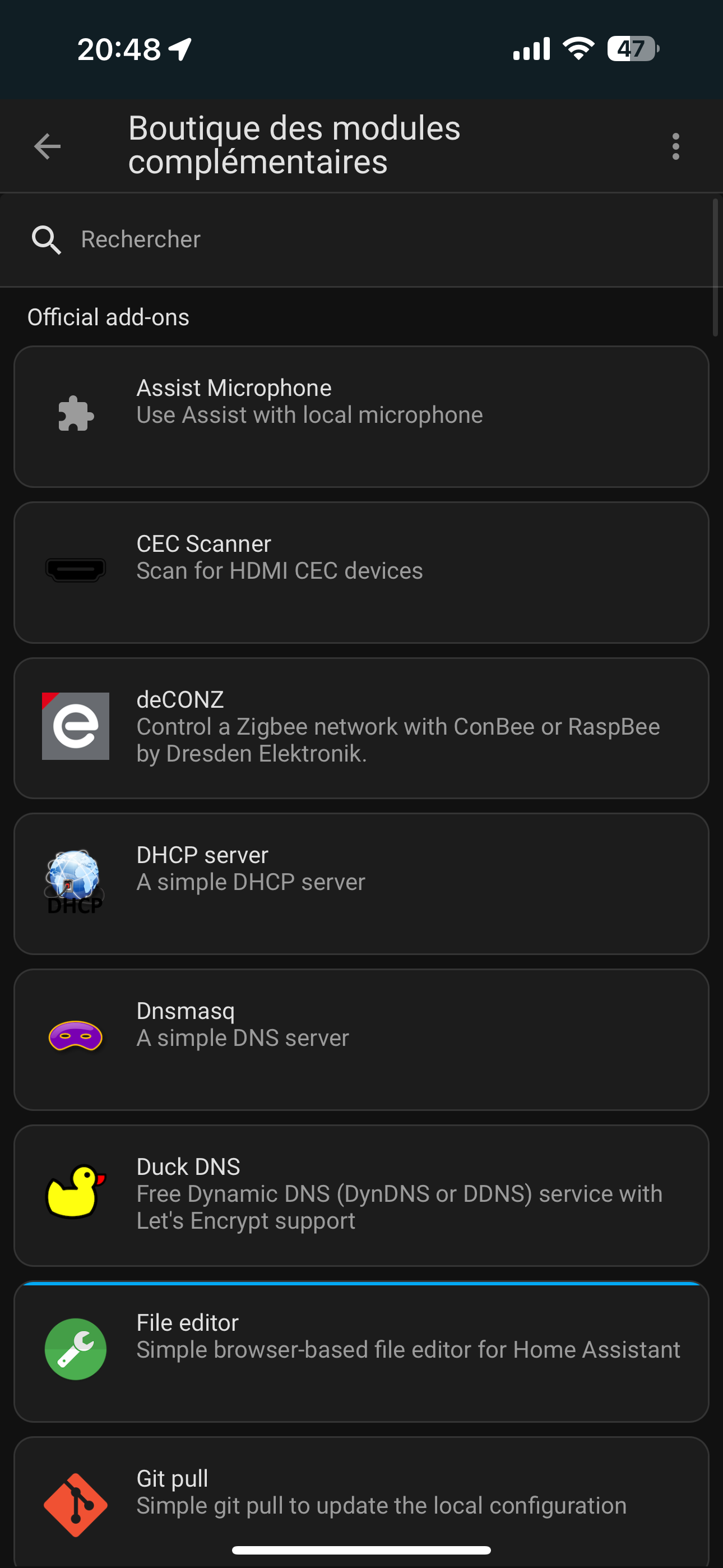Open the File editor add-on
This screenshot has width=723, height=1568.
click(361, 1352)
